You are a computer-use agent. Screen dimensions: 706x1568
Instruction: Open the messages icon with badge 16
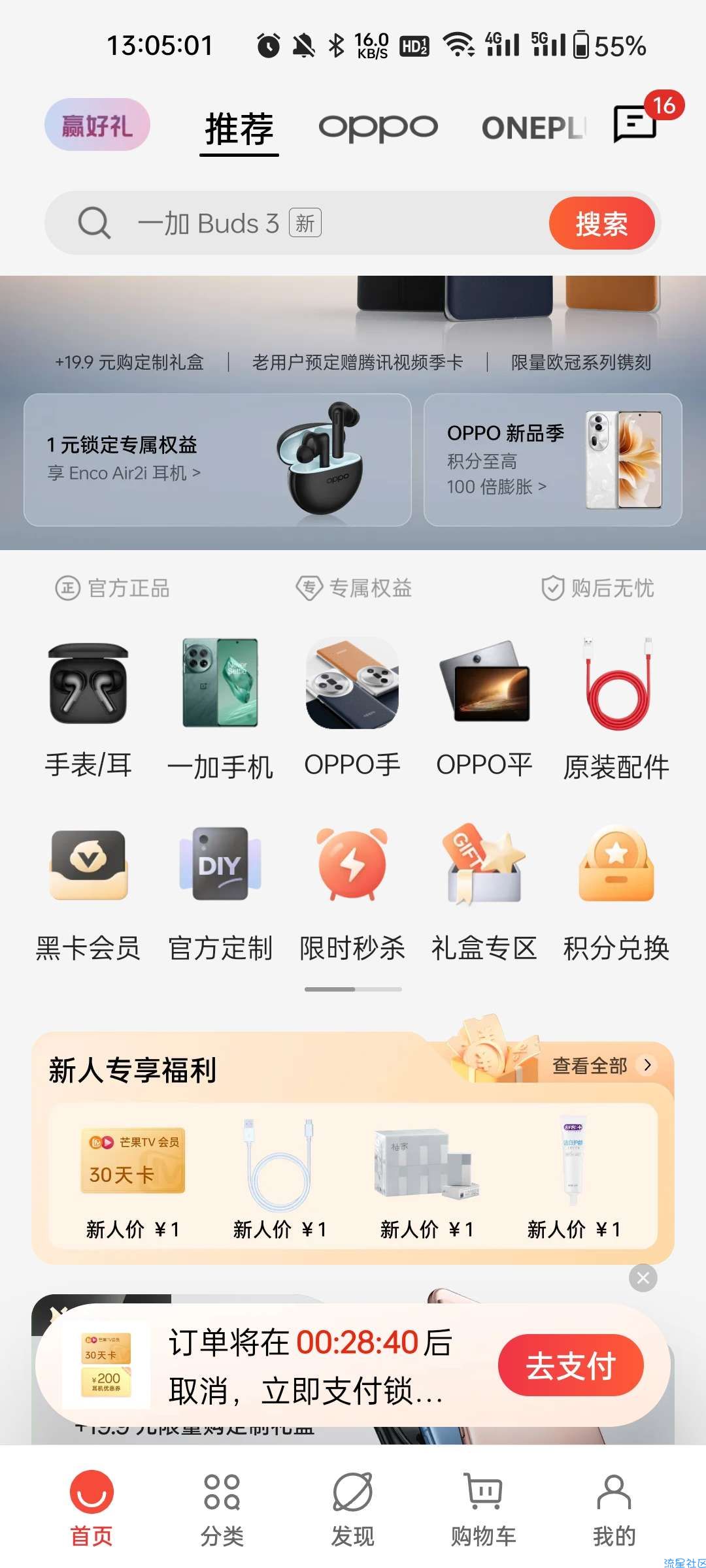pos(635,123)
